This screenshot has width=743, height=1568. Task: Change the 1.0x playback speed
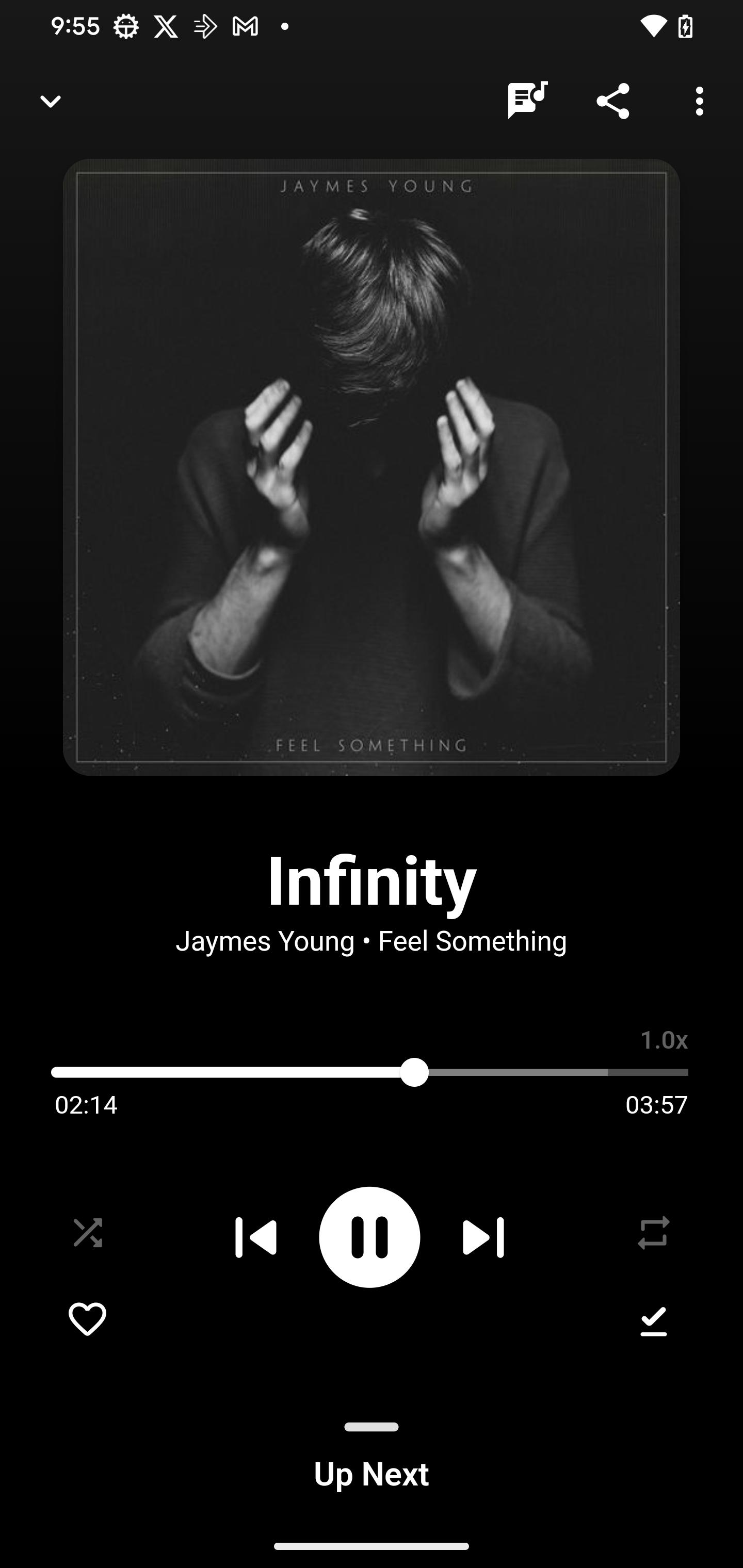663,1040
